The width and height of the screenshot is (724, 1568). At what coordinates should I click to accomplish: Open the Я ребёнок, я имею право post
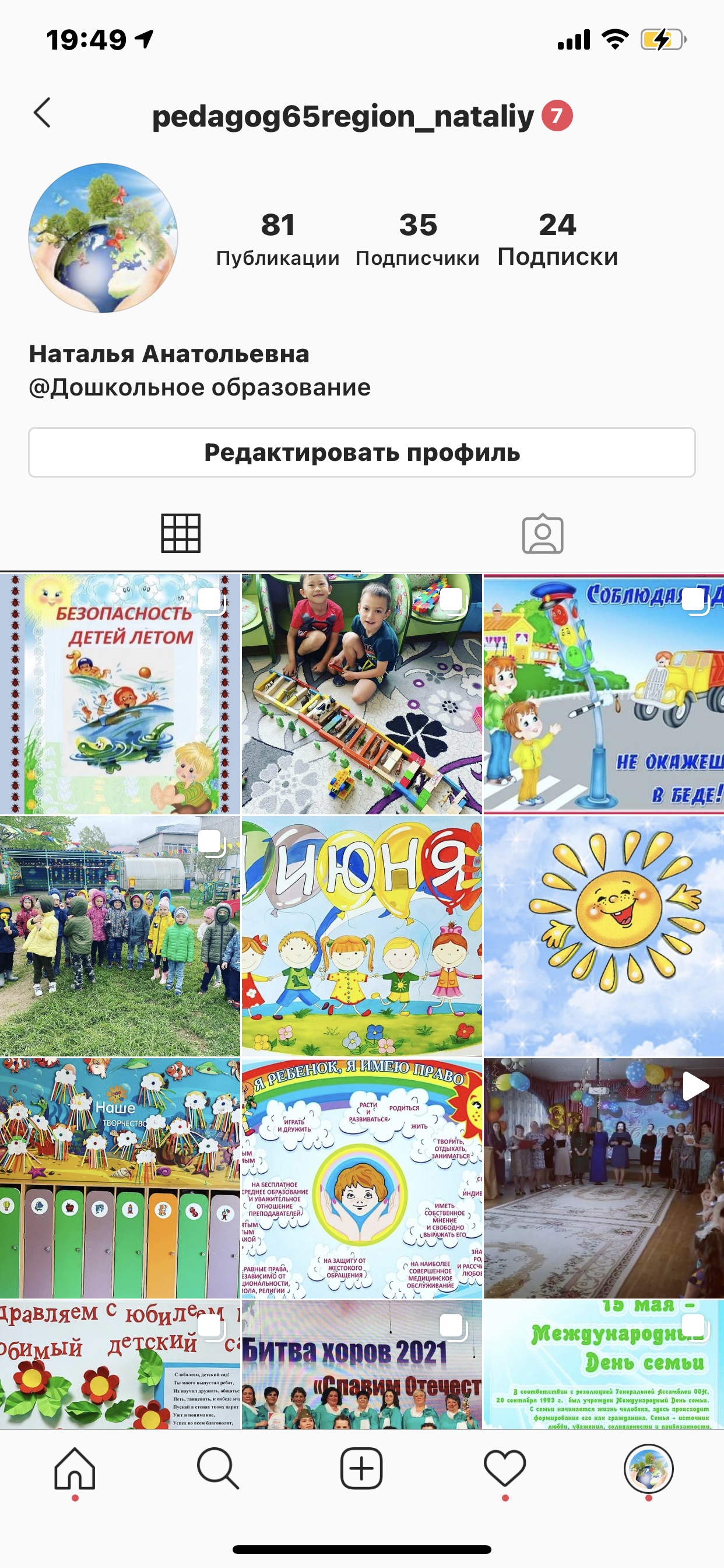pos(361,1177)
